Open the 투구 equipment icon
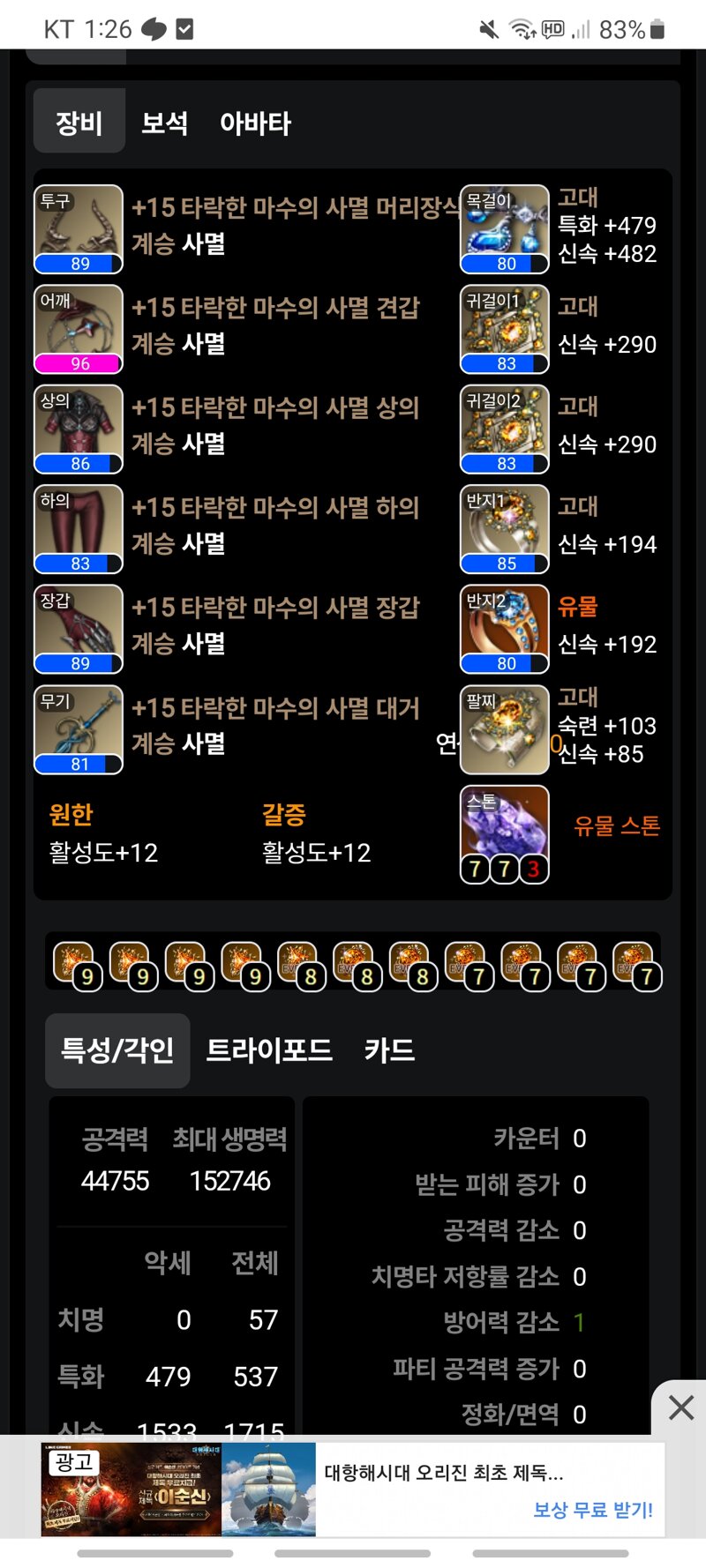This screenshot has width=706, height=1568. pyautogui.click(x=79, y=229)
